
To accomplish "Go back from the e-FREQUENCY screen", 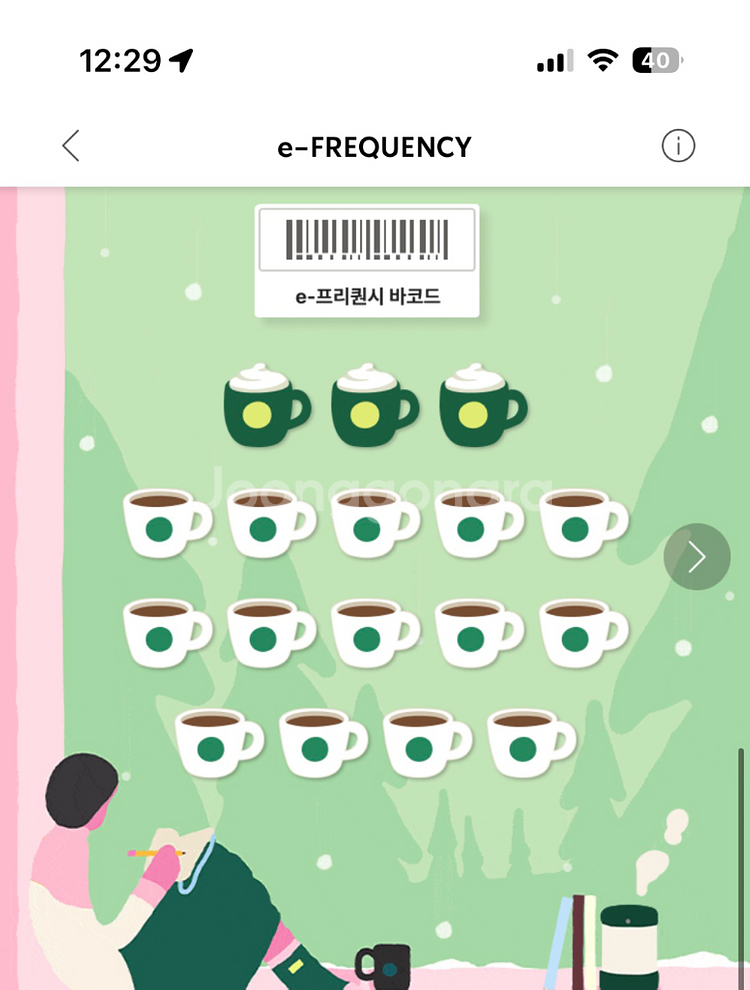I will [x=70, y=146].
